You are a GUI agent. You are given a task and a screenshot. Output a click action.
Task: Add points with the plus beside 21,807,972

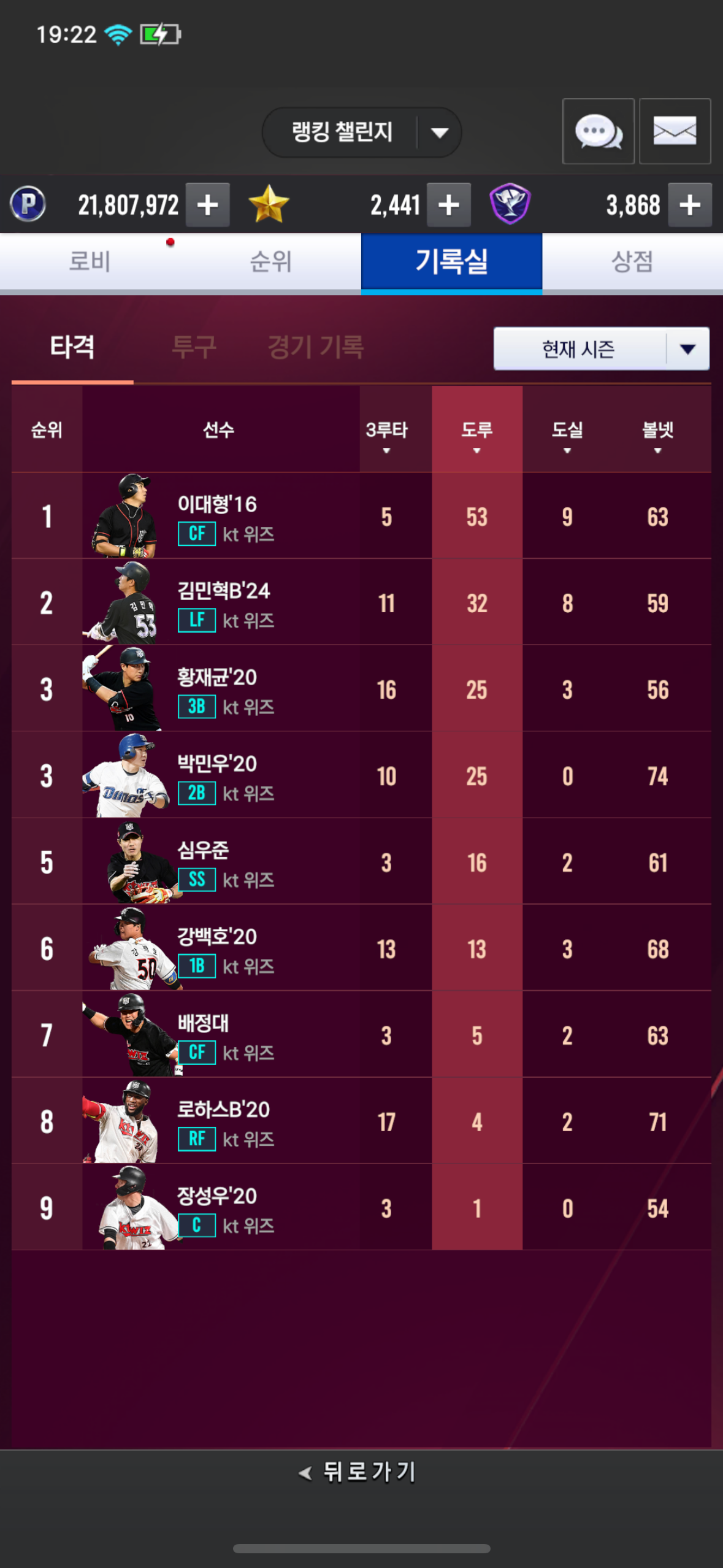(208, 205)
